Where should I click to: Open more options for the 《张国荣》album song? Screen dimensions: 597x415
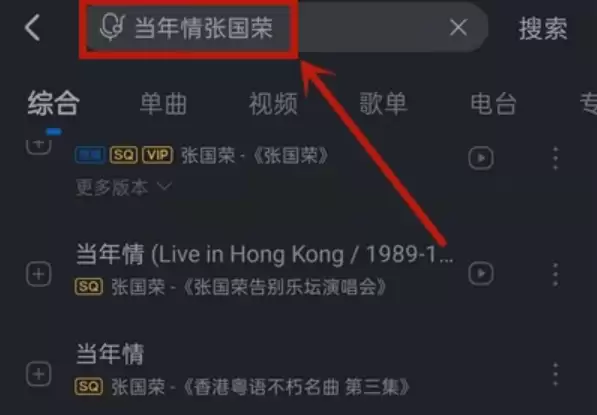pos(555,158)
